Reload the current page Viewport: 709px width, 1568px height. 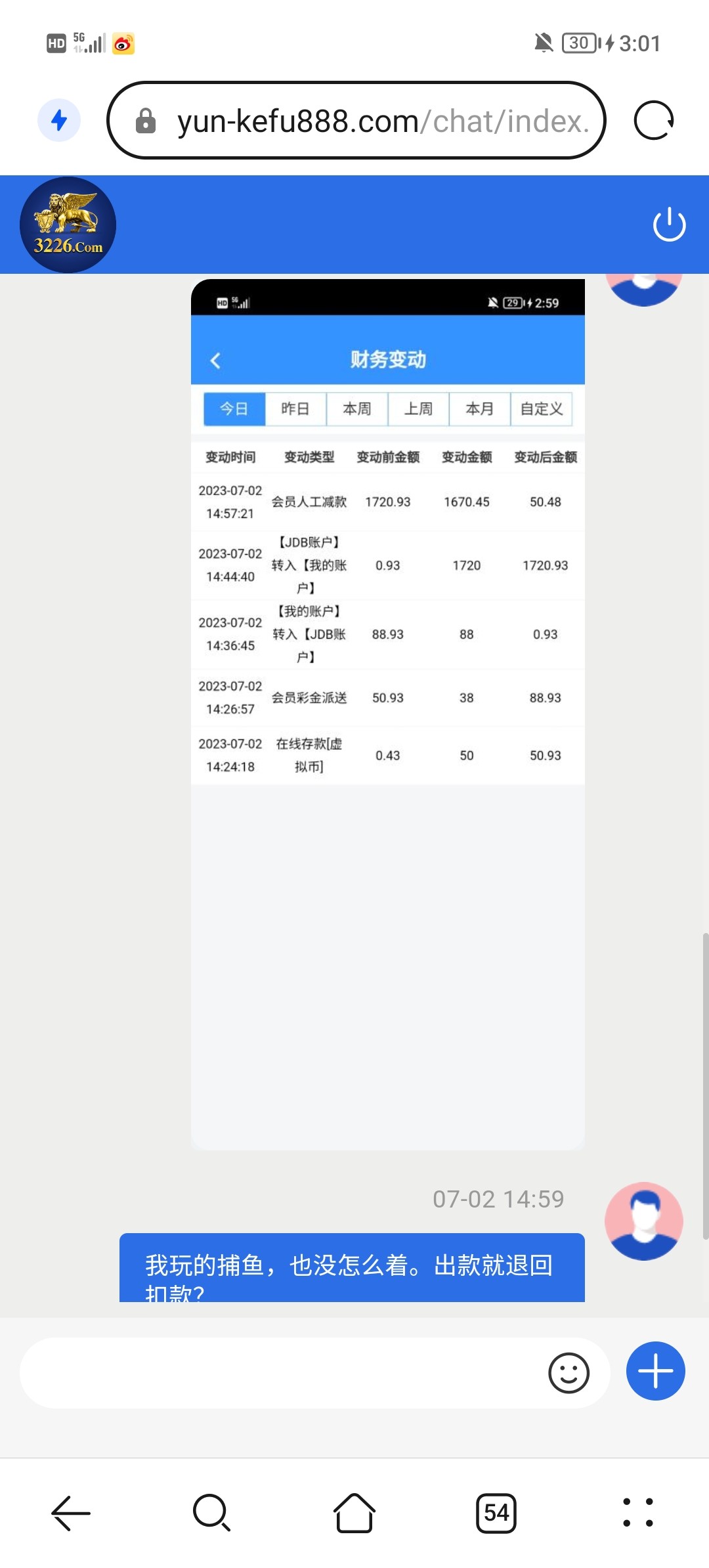tap(653, 121)
